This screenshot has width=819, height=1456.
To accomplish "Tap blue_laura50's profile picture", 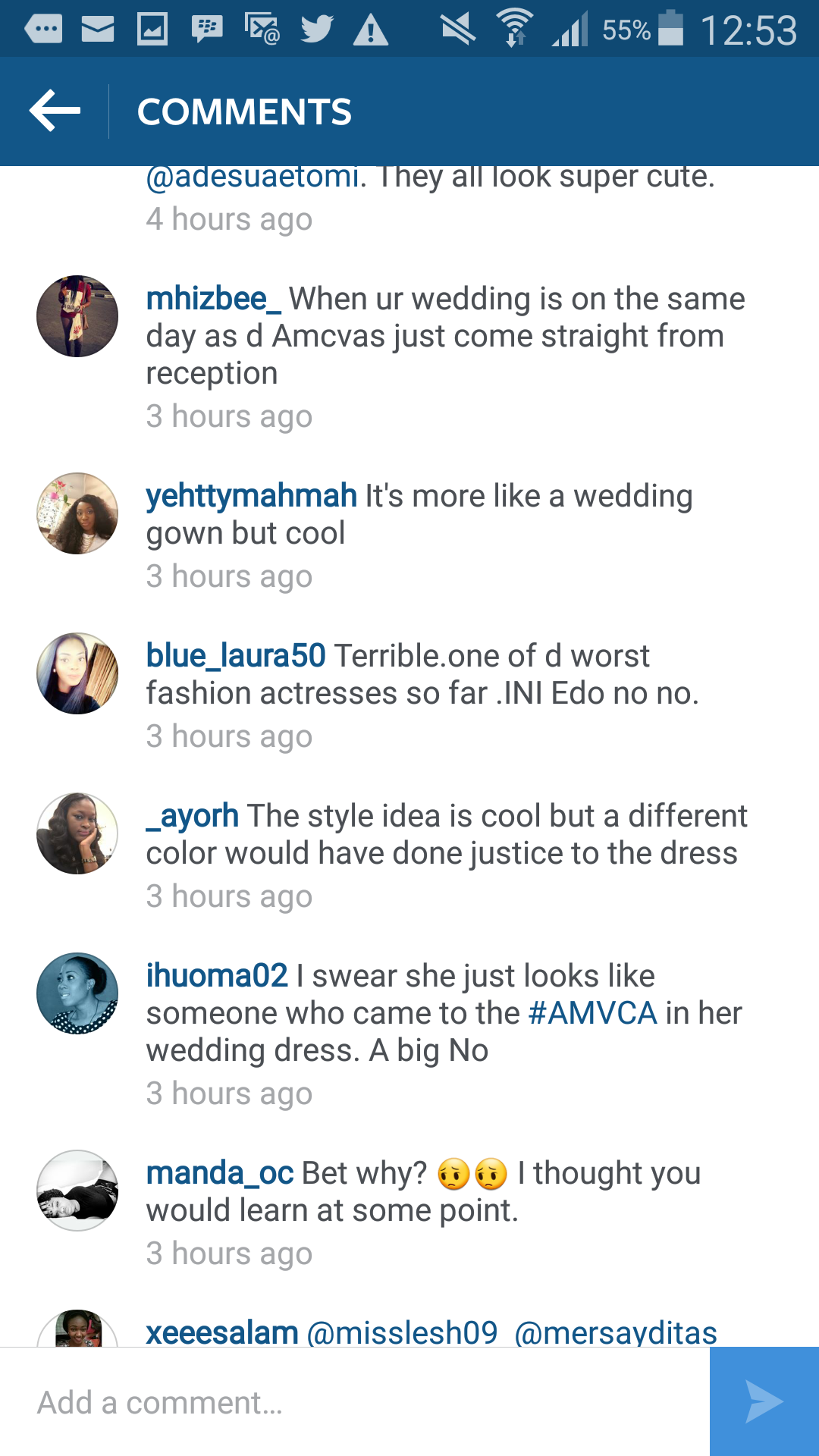I will point(77,673).
